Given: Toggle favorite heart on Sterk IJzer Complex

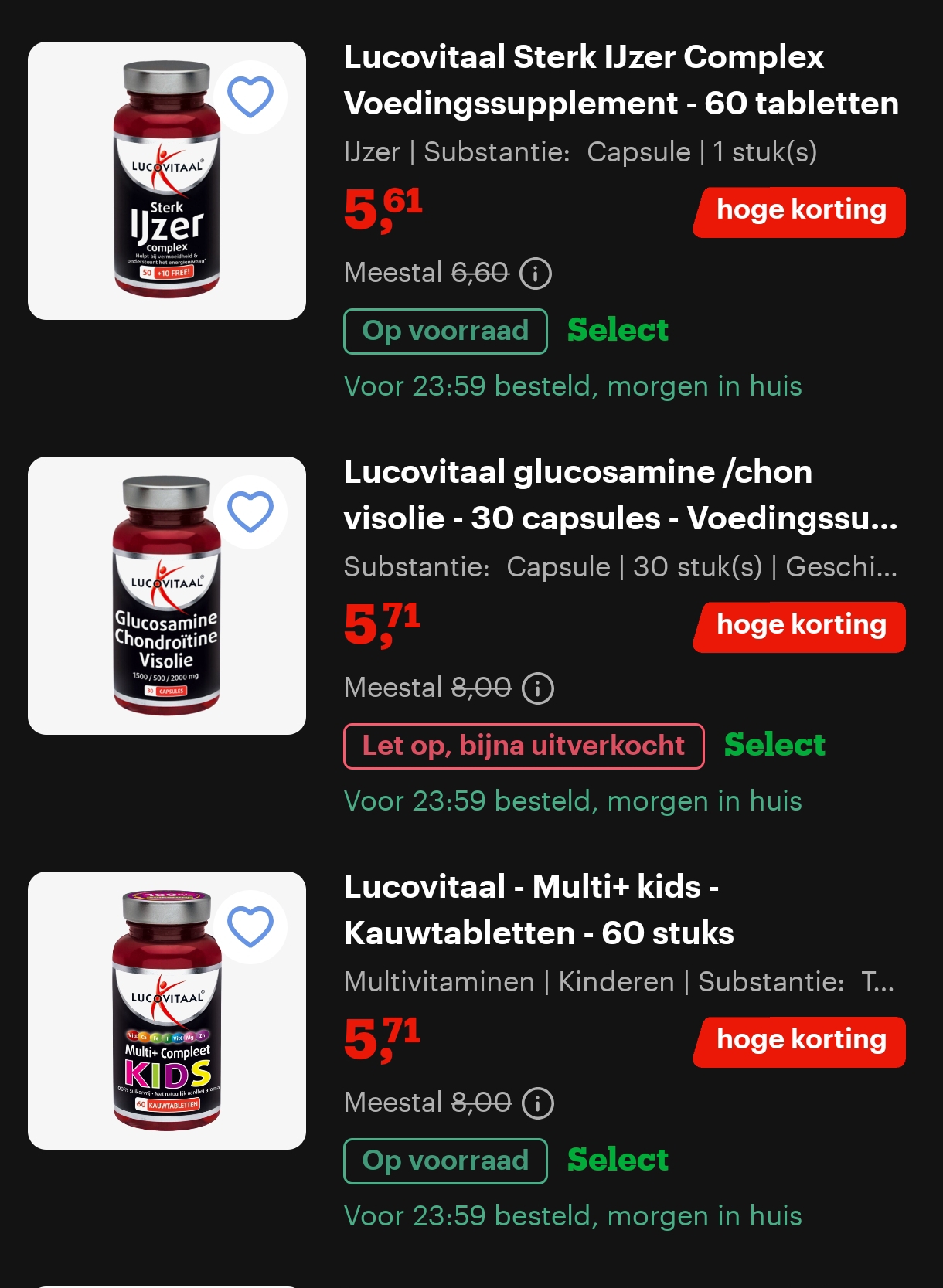Looking at the screenshot, I should pos(252,96).
